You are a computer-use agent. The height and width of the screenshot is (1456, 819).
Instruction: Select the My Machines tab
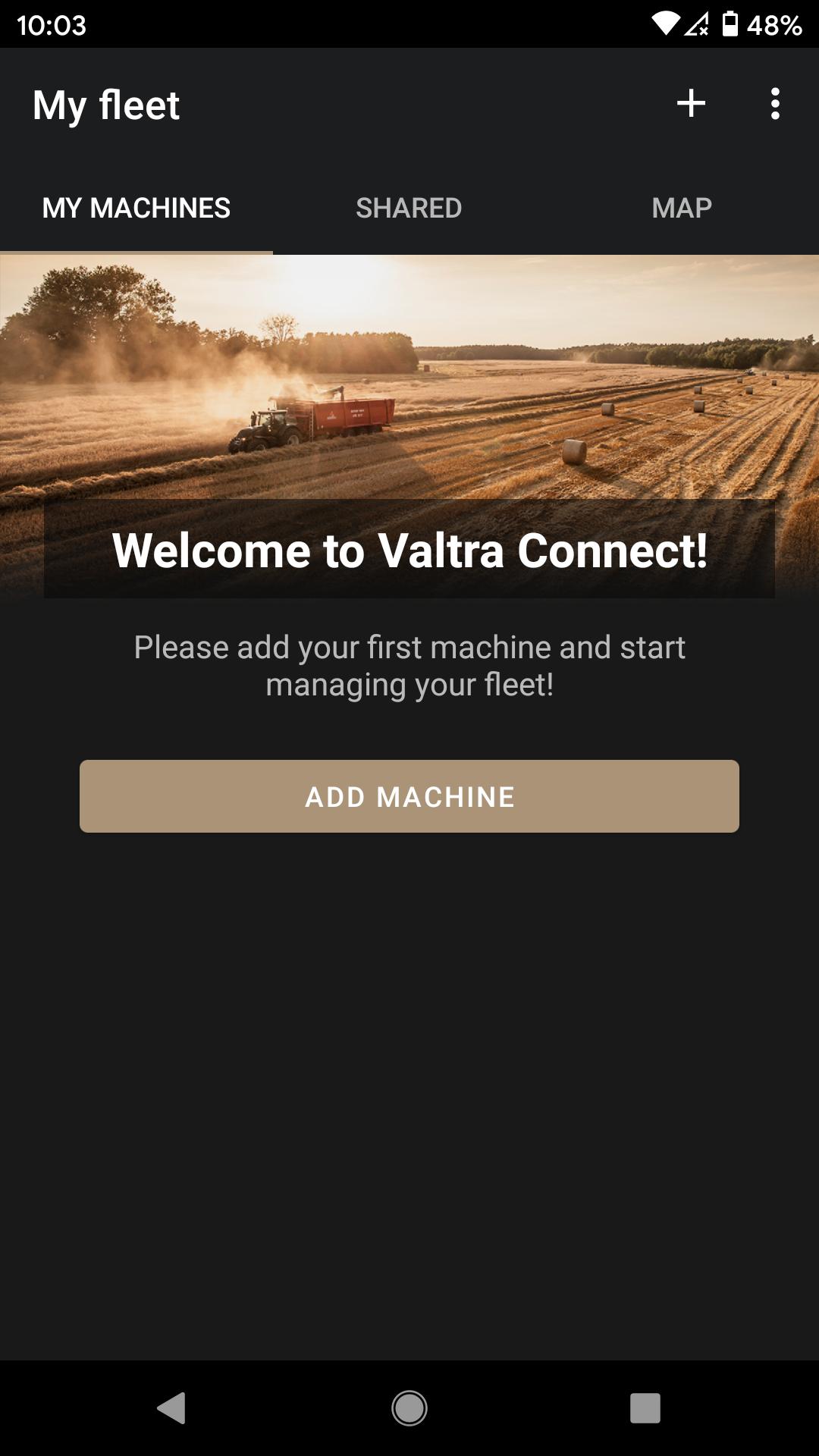click(x=136, y=208)
